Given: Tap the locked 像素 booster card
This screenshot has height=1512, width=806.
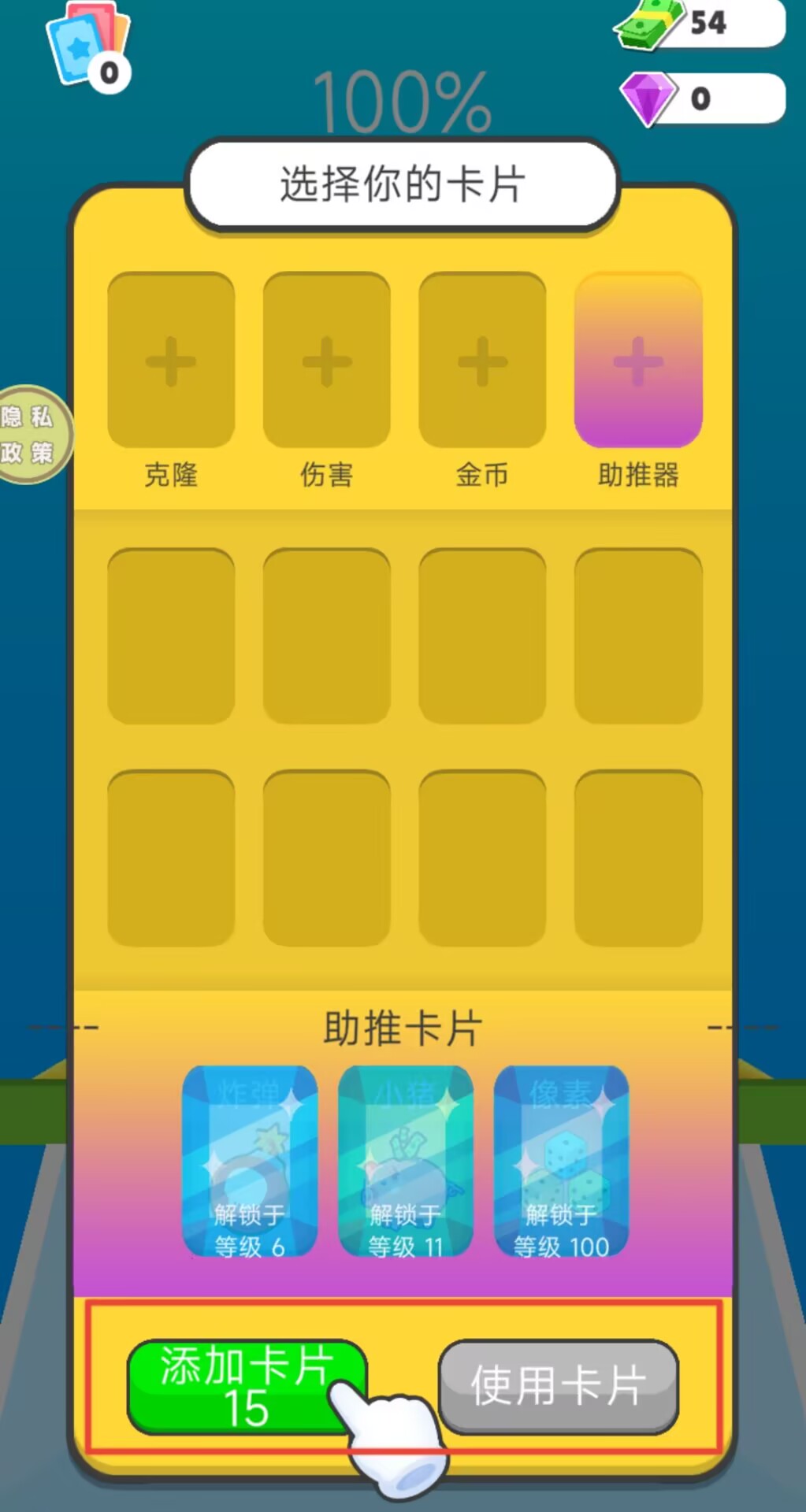Looking at the screenshot, I should click(x=561, y=1161).
